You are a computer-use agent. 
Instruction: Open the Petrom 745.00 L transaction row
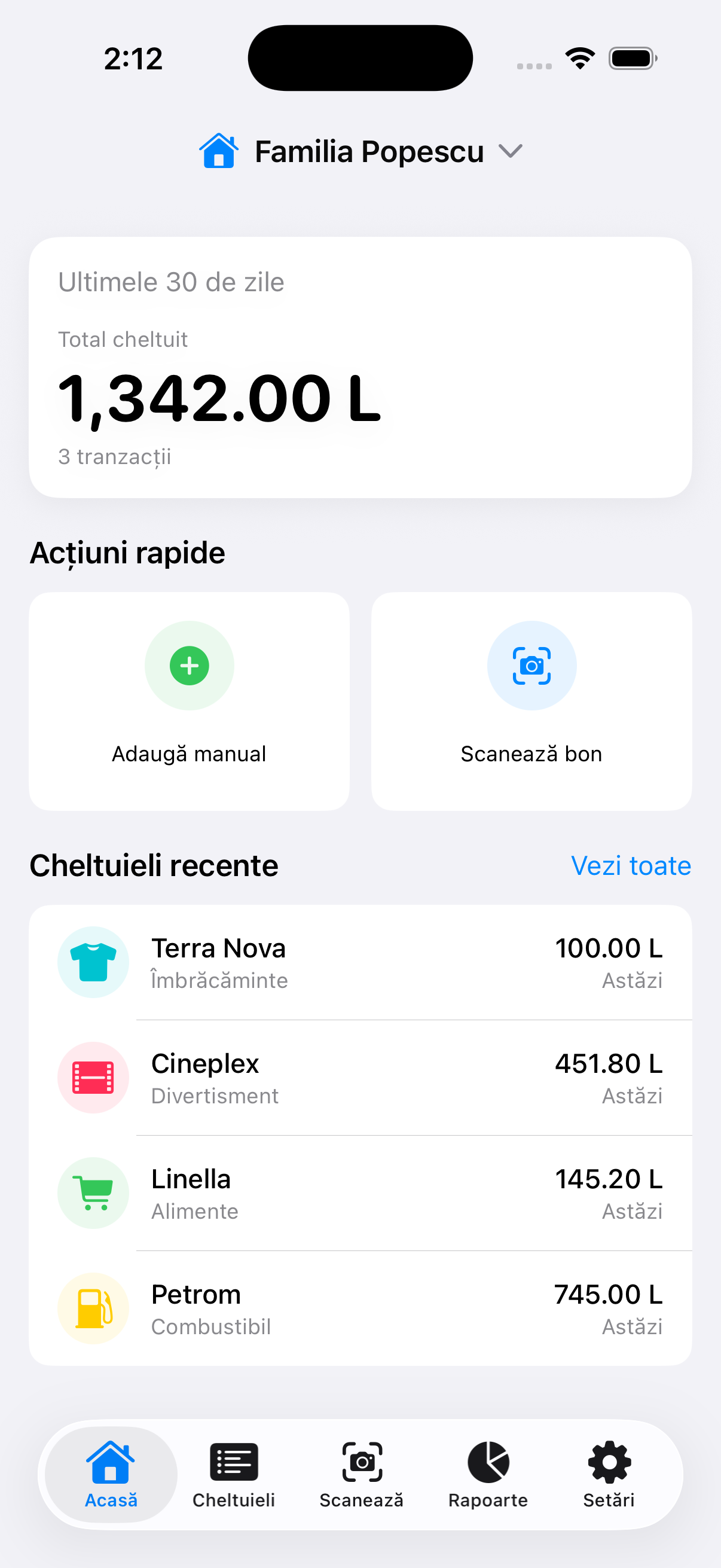pyautogui.click(x=361, y=1308)
